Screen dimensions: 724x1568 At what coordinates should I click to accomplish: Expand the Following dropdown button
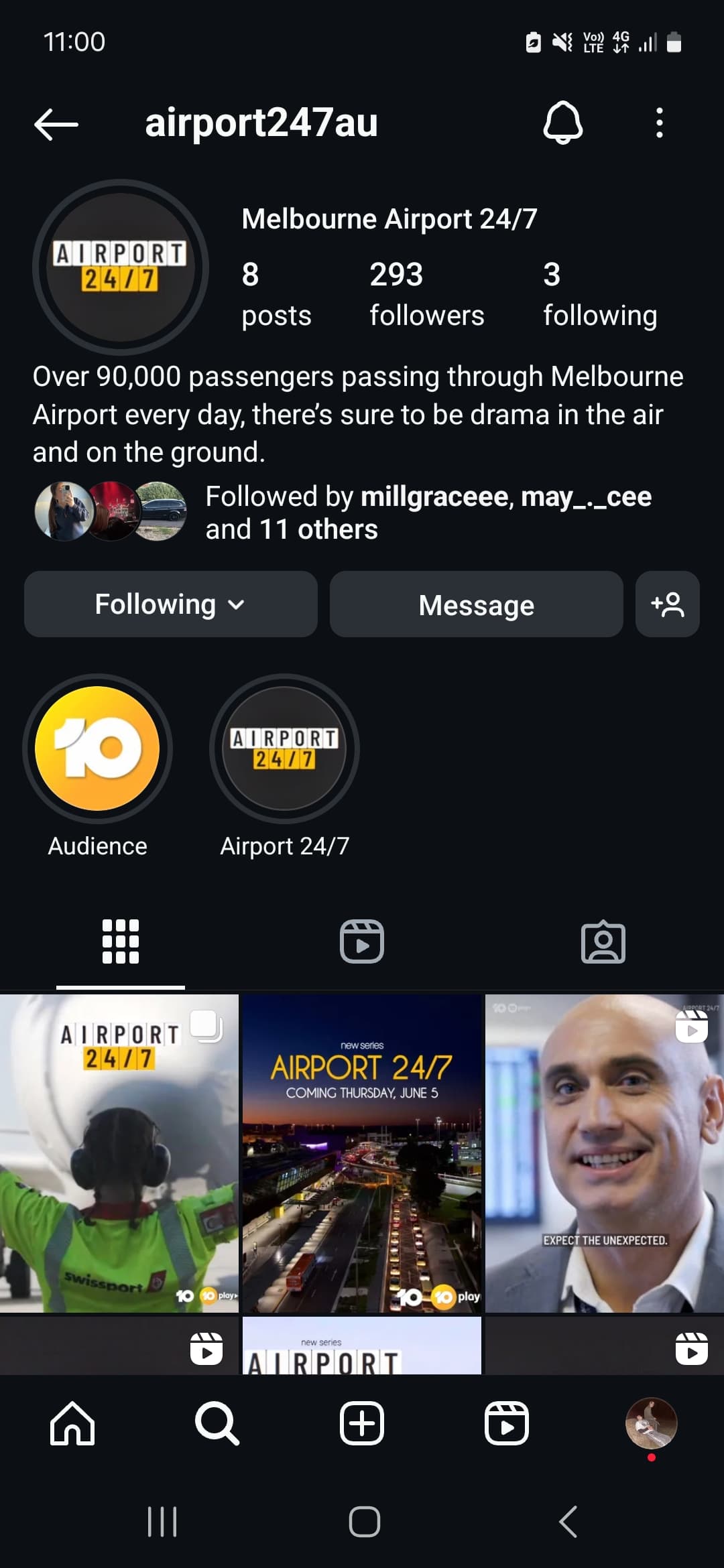[x=170, y=604]
